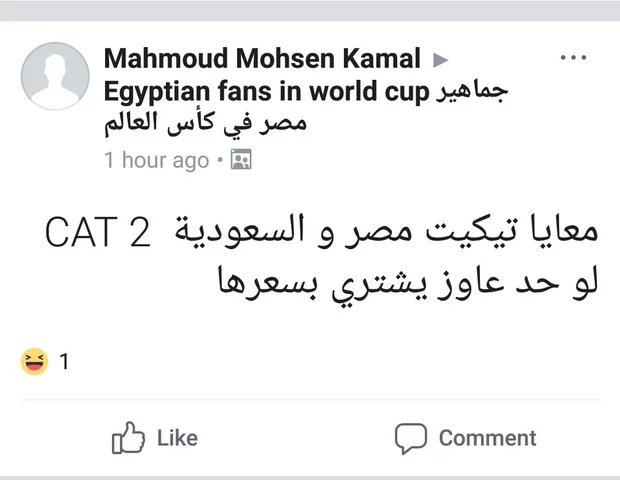Screen dimensions: 620x480
Task: Like Mahmoud Mohsen Kamal's post
Action: click(x=154, y=438)
